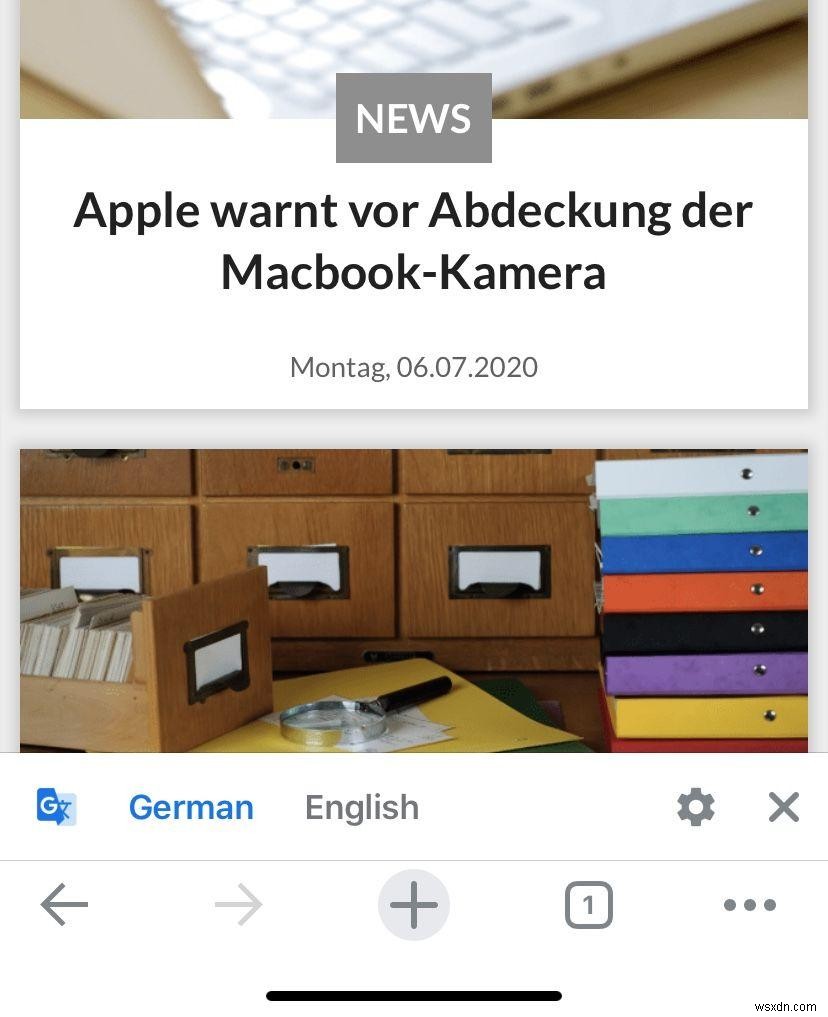Switch translation language to English
The image size is (828, 1017).
(361, 806)
